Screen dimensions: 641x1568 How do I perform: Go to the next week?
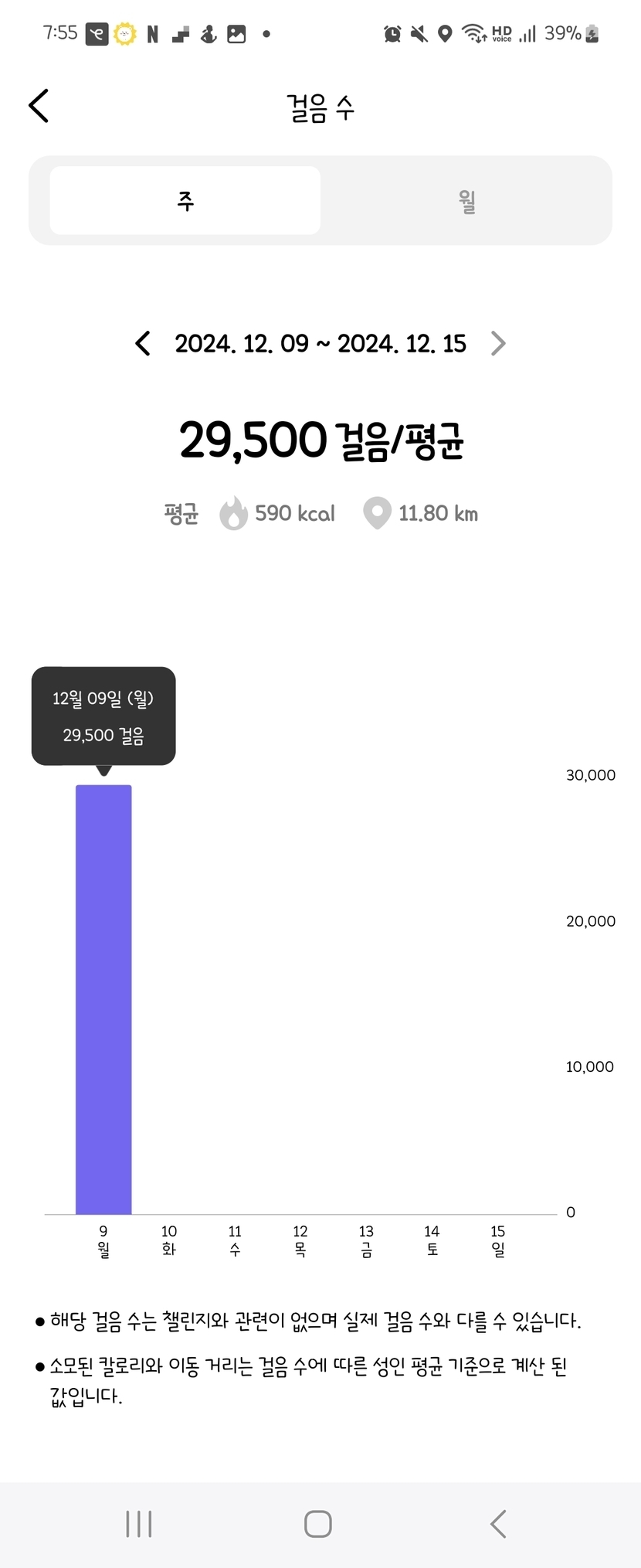tap(498, 344)
